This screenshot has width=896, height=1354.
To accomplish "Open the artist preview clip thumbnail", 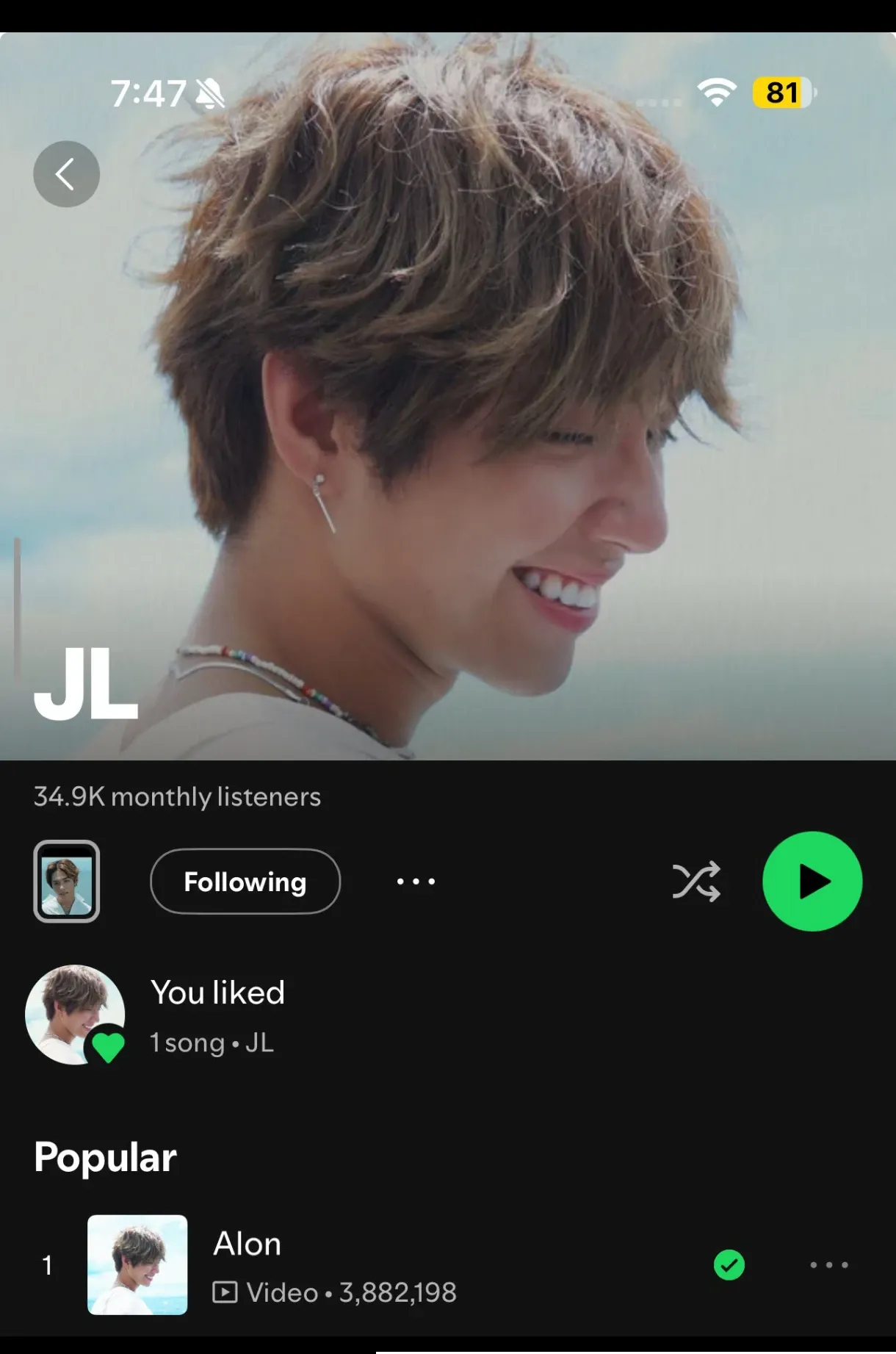I will (x=67, y=882).
